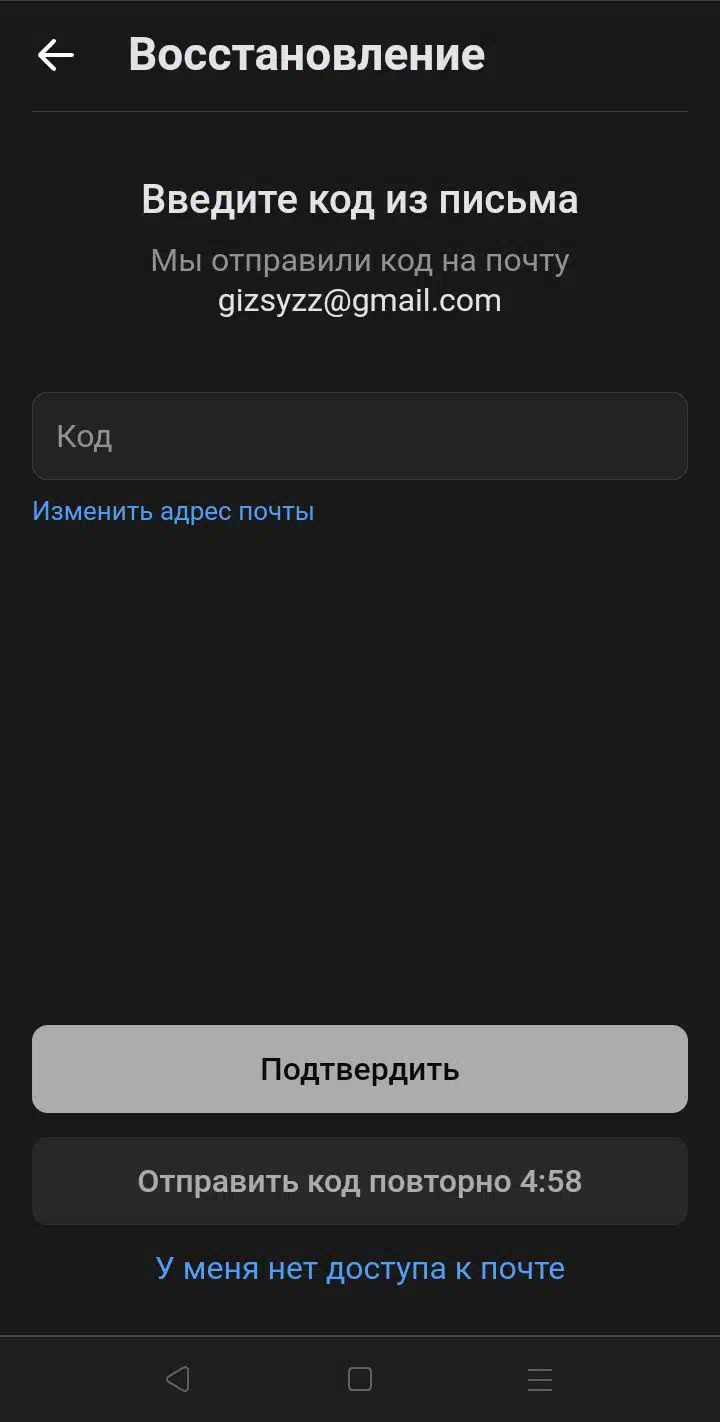Go back using the top-left arrow
Viewport: 720px width, 1422px height.
[x=56, y=55]
